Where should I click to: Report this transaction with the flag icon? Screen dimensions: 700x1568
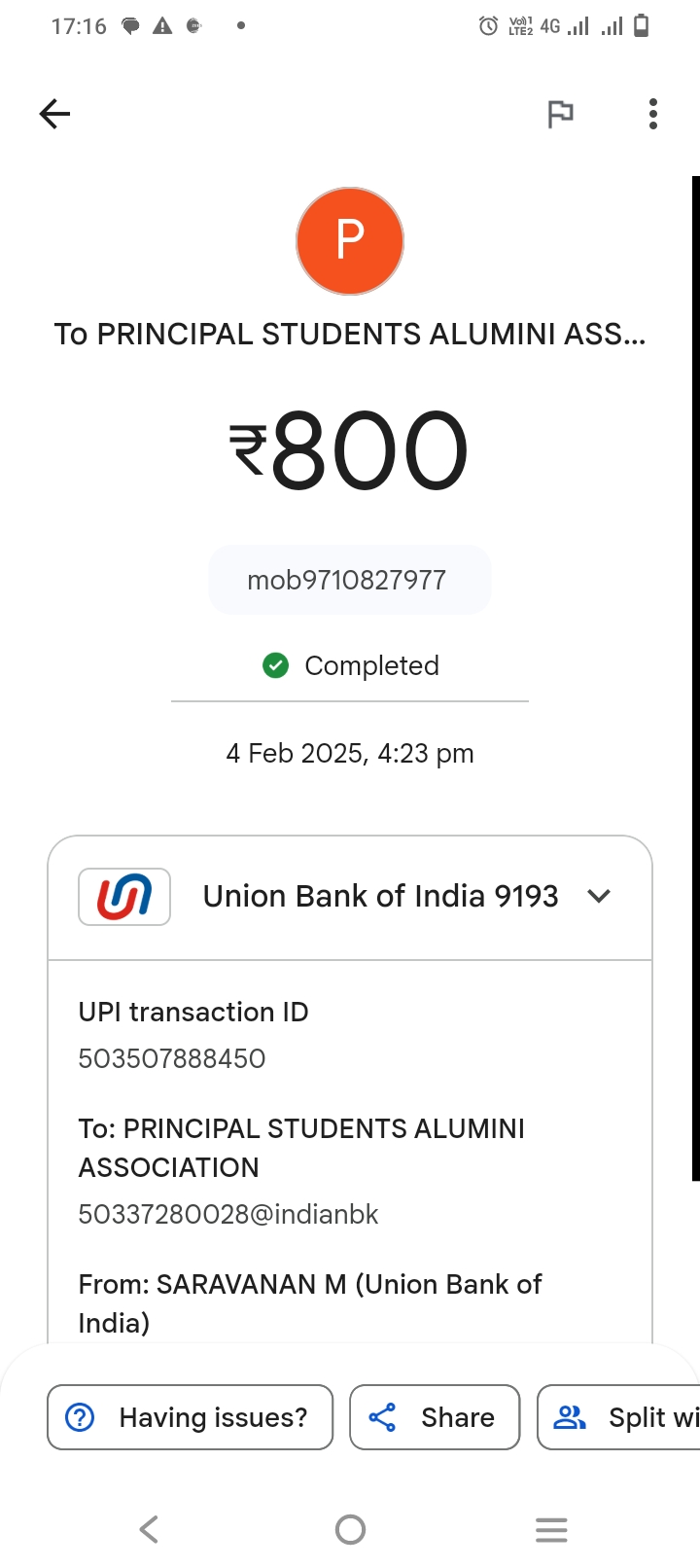click(x=560, y=114)
